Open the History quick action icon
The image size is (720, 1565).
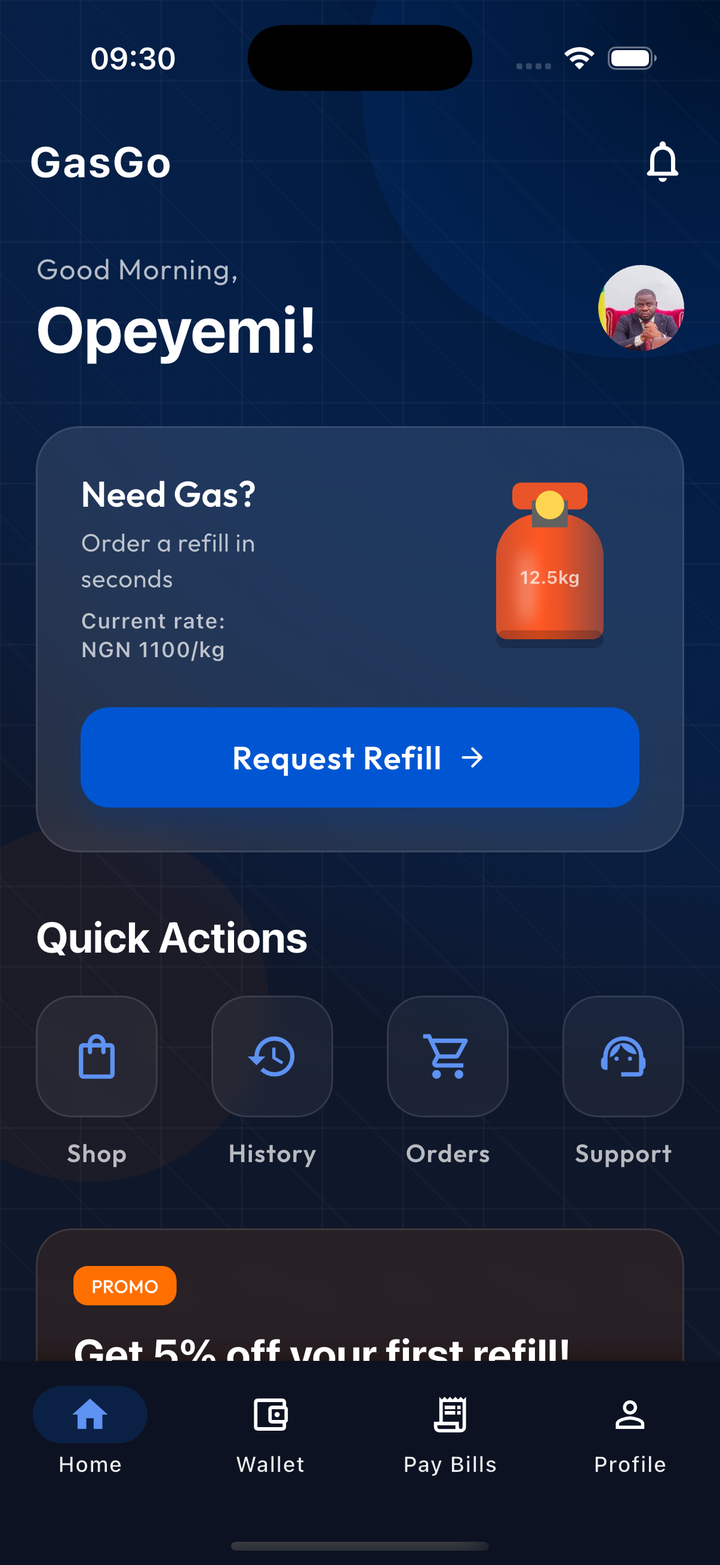point(271,1056)
